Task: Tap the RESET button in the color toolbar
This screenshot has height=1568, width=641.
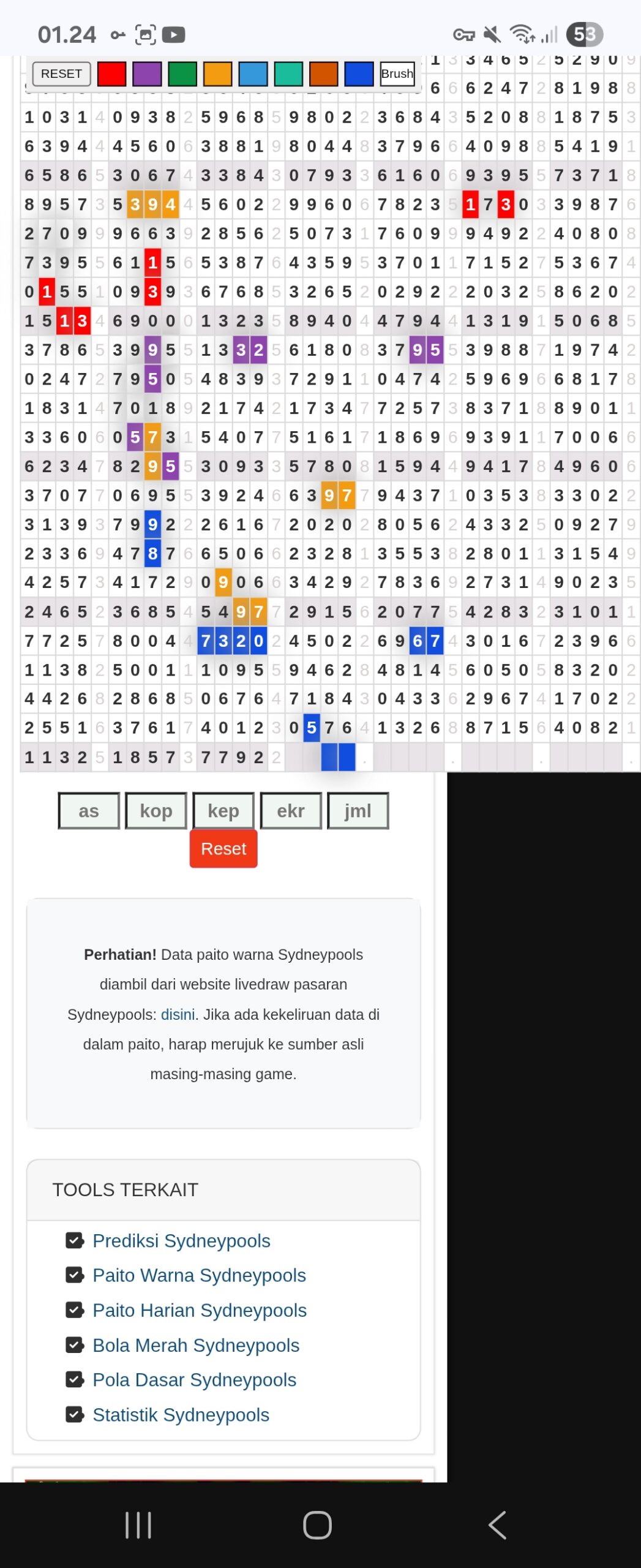Action: point(61,73)
